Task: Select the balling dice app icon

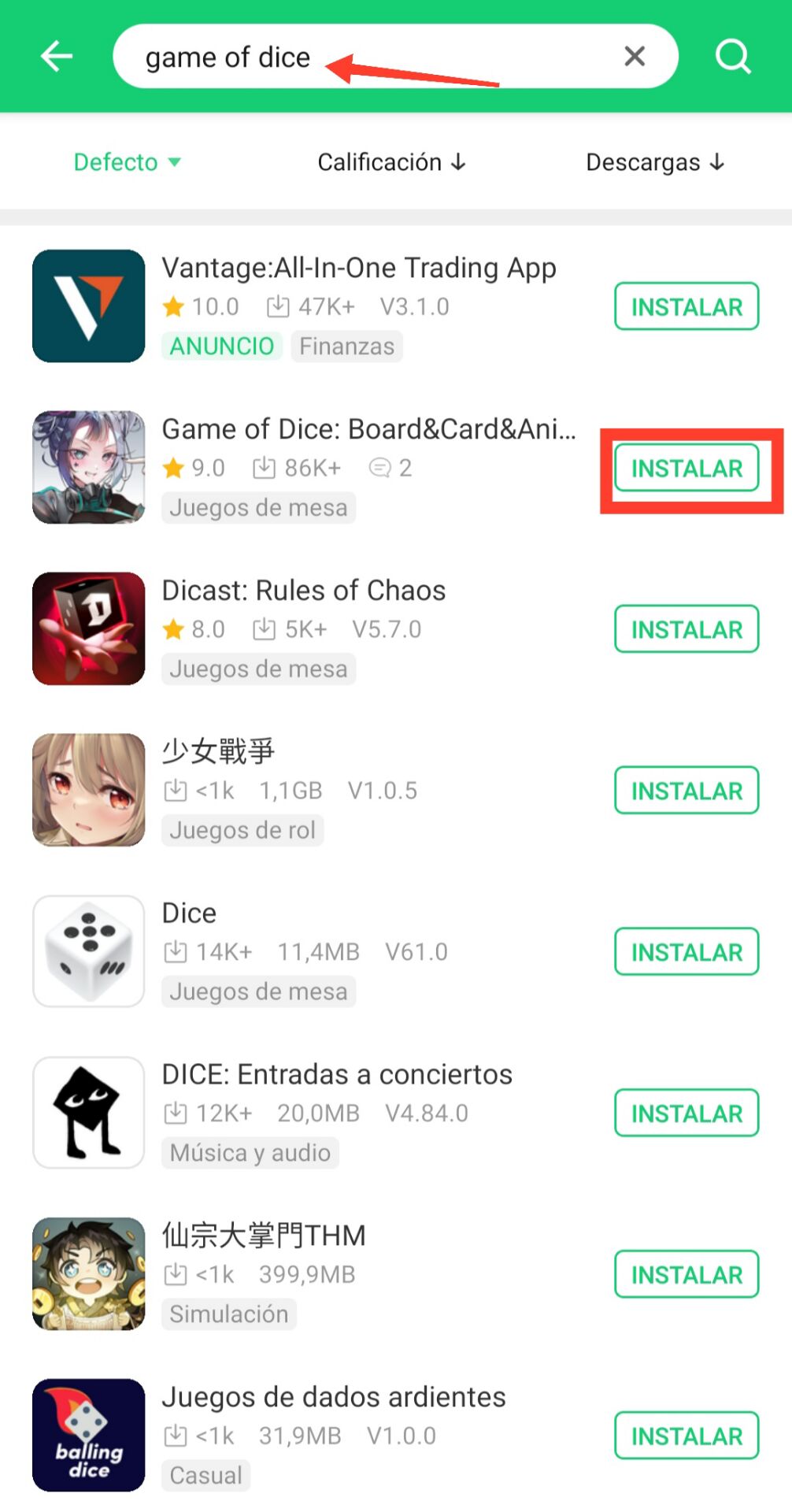Action: pyautogui.click(x=88, y=1436)
